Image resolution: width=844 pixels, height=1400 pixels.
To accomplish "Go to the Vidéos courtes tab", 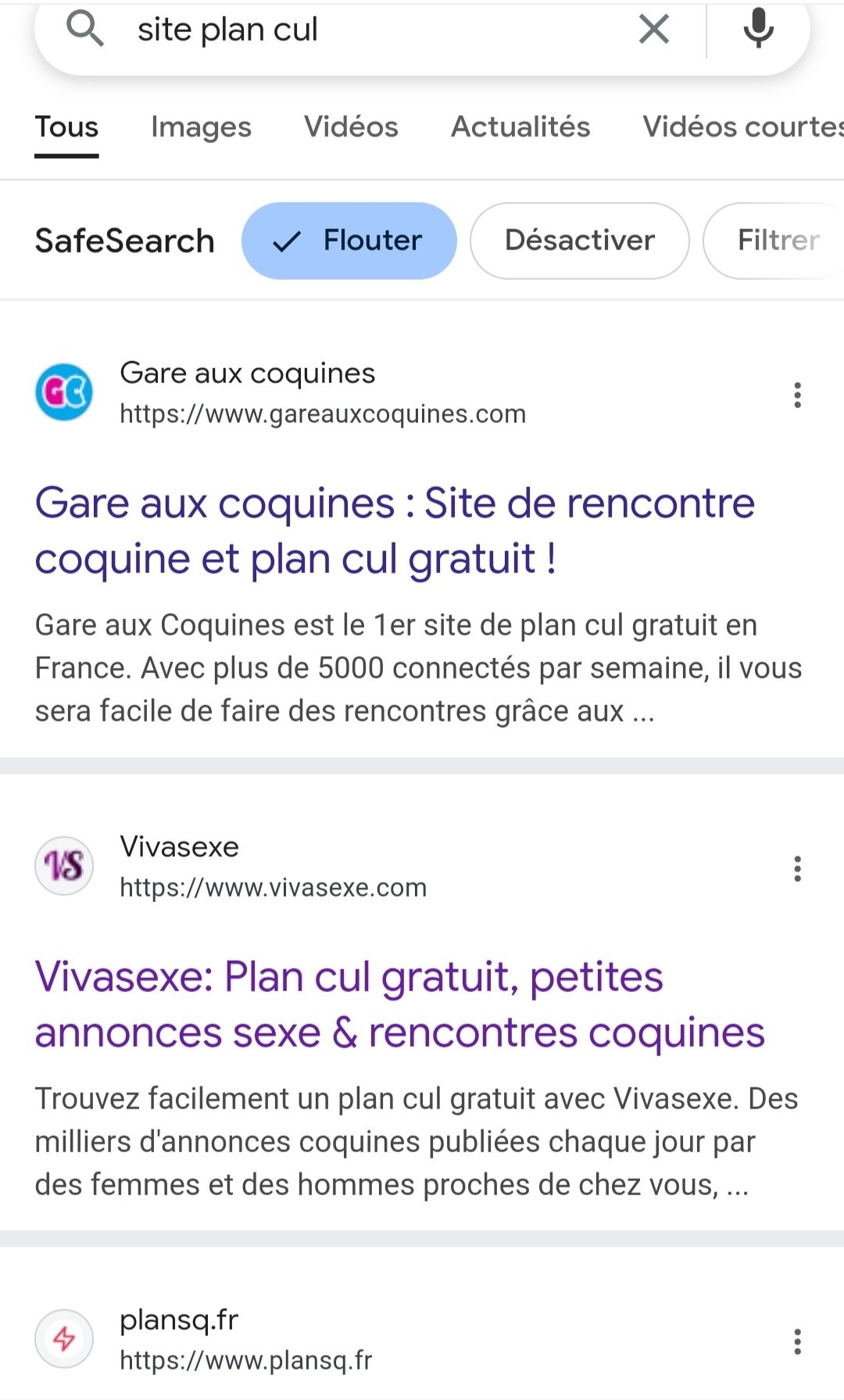I will (742, 127).
